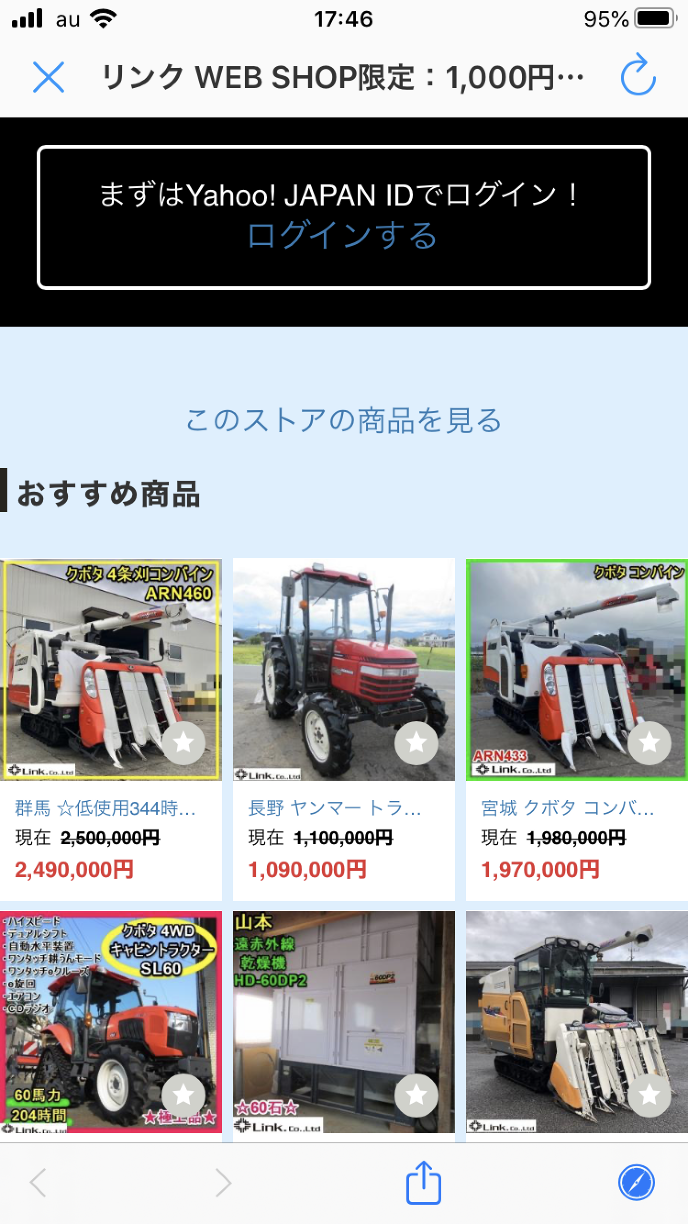Open このストアの商品を見る link
Screen dimensions: 688x1224
coord(343,420)
